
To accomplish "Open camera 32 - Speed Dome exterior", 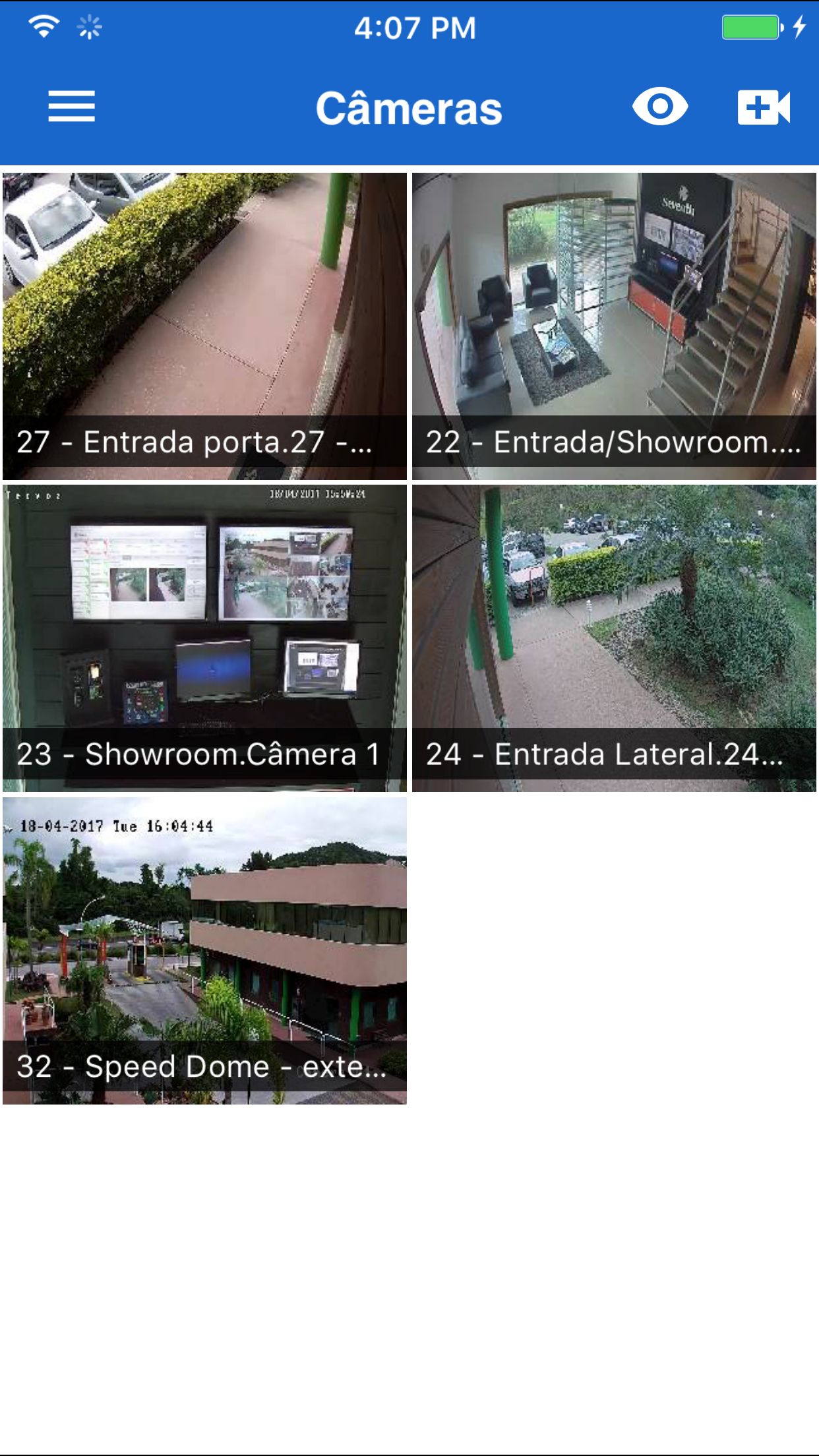I will [x=204, y=950].
